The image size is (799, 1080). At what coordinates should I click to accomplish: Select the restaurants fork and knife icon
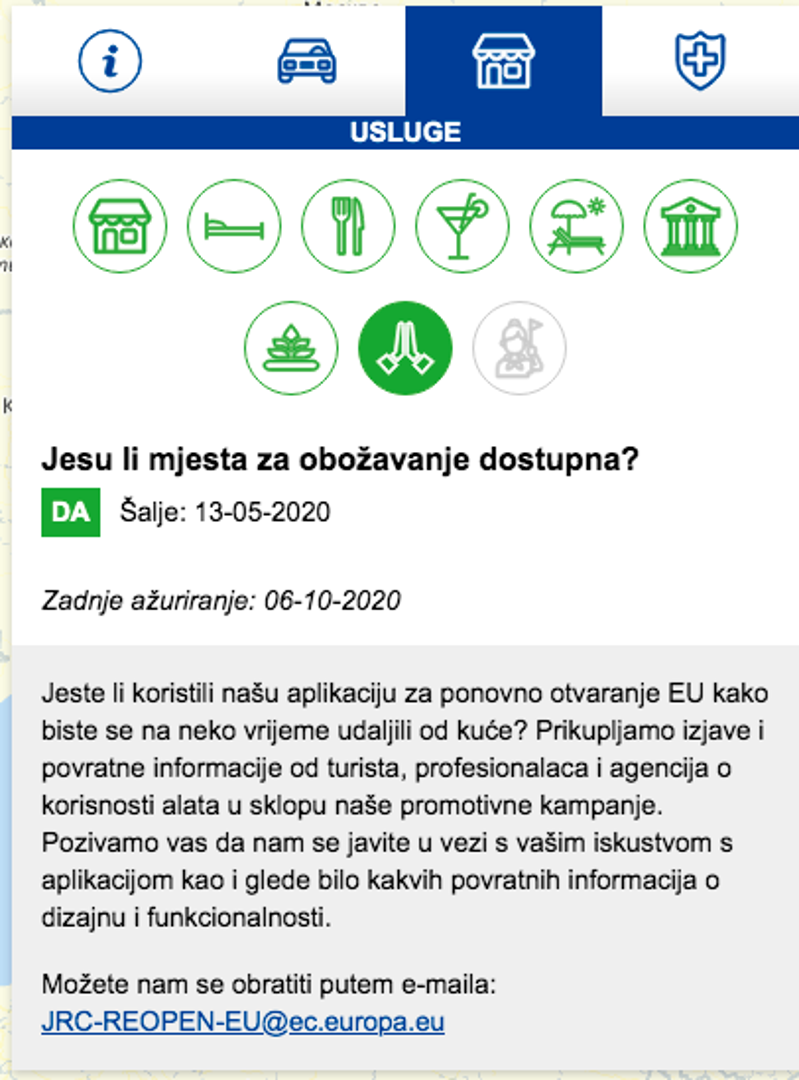tap(349, 226)
